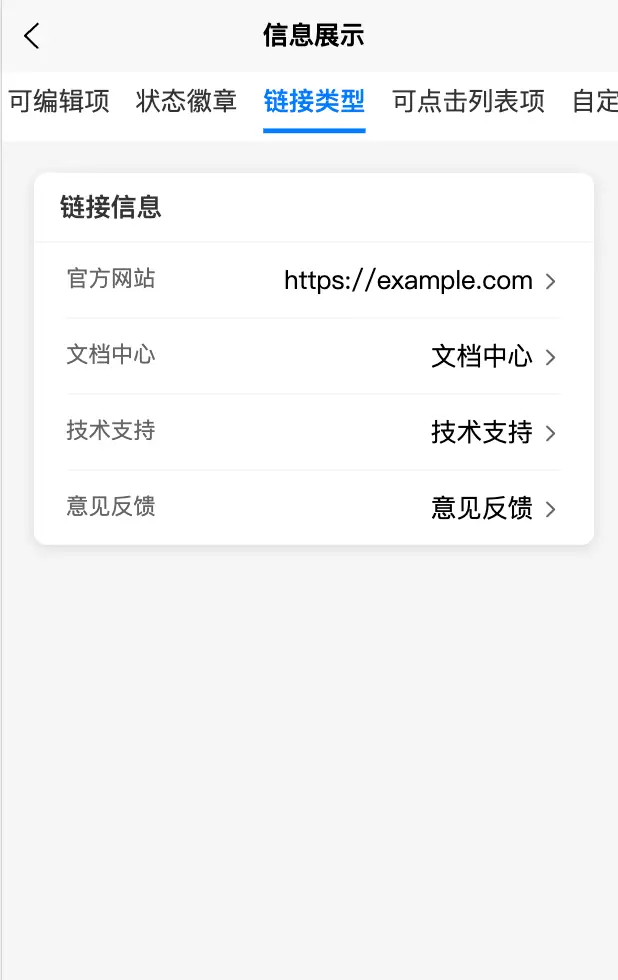Screen dimensions: 618x980
Task: Open the 可点击列表项 tab
Action: [x=468, y=101]
